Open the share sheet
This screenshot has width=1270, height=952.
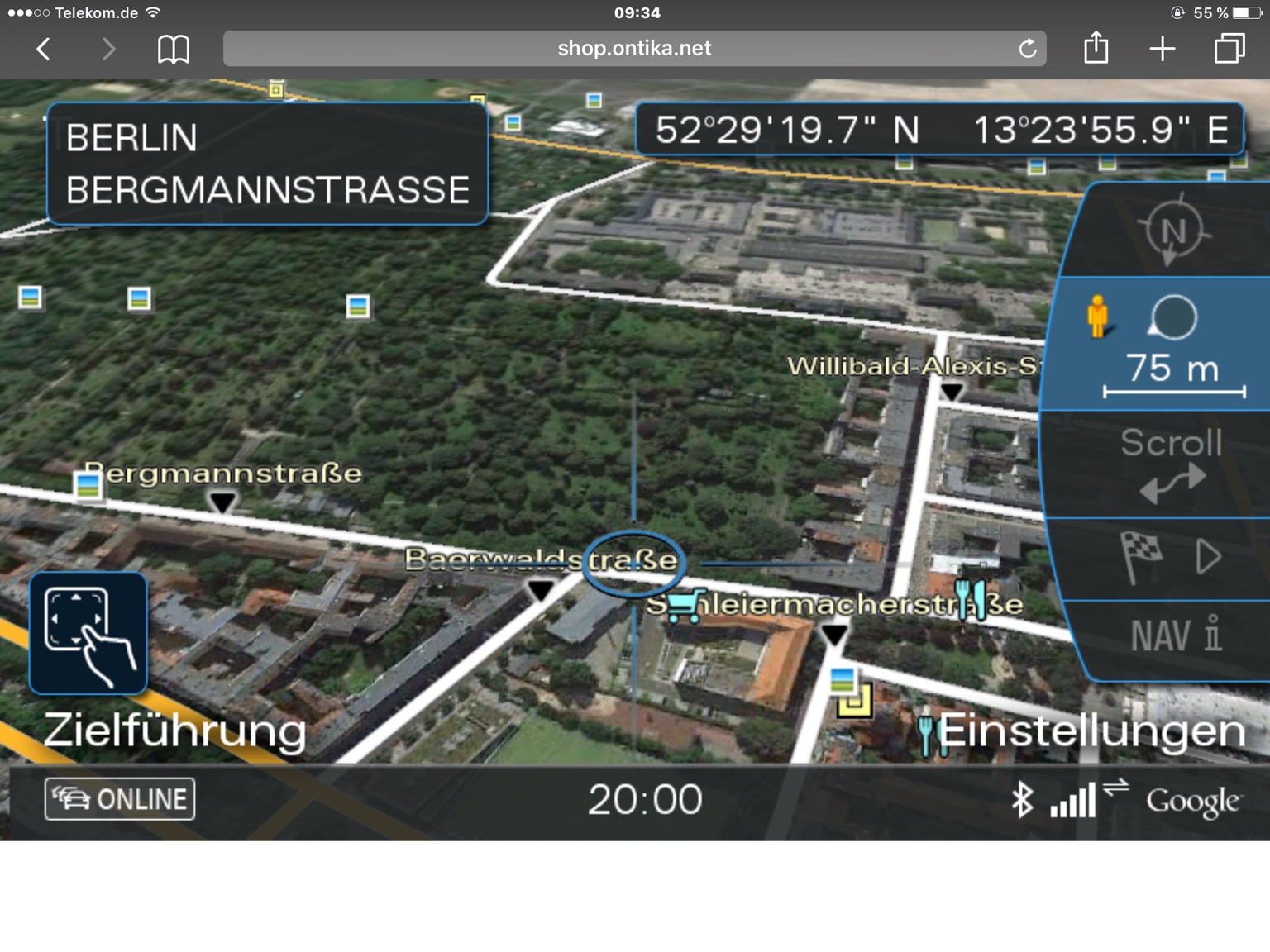1096,48
